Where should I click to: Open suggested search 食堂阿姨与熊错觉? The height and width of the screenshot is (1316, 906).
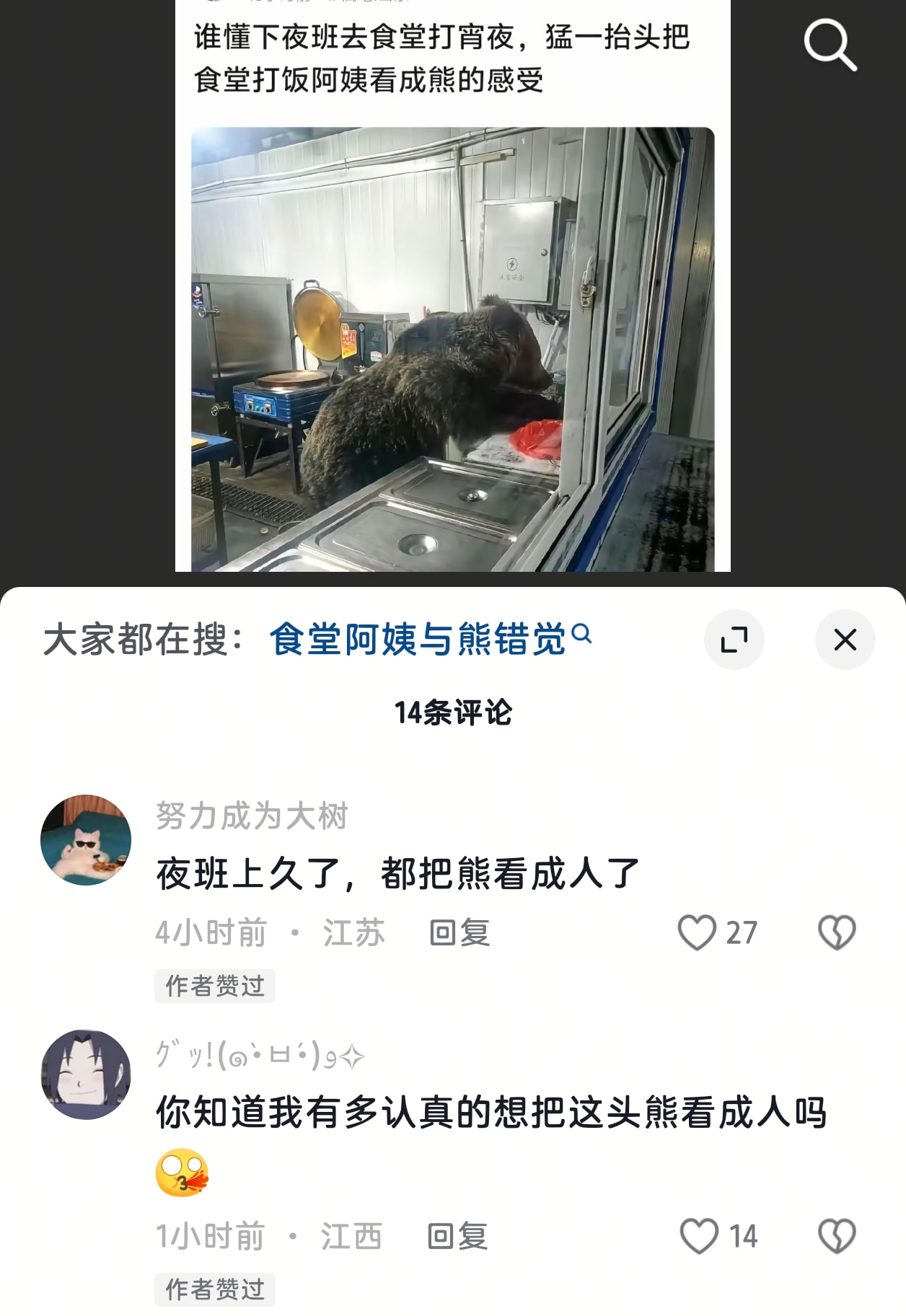[431, 639]
